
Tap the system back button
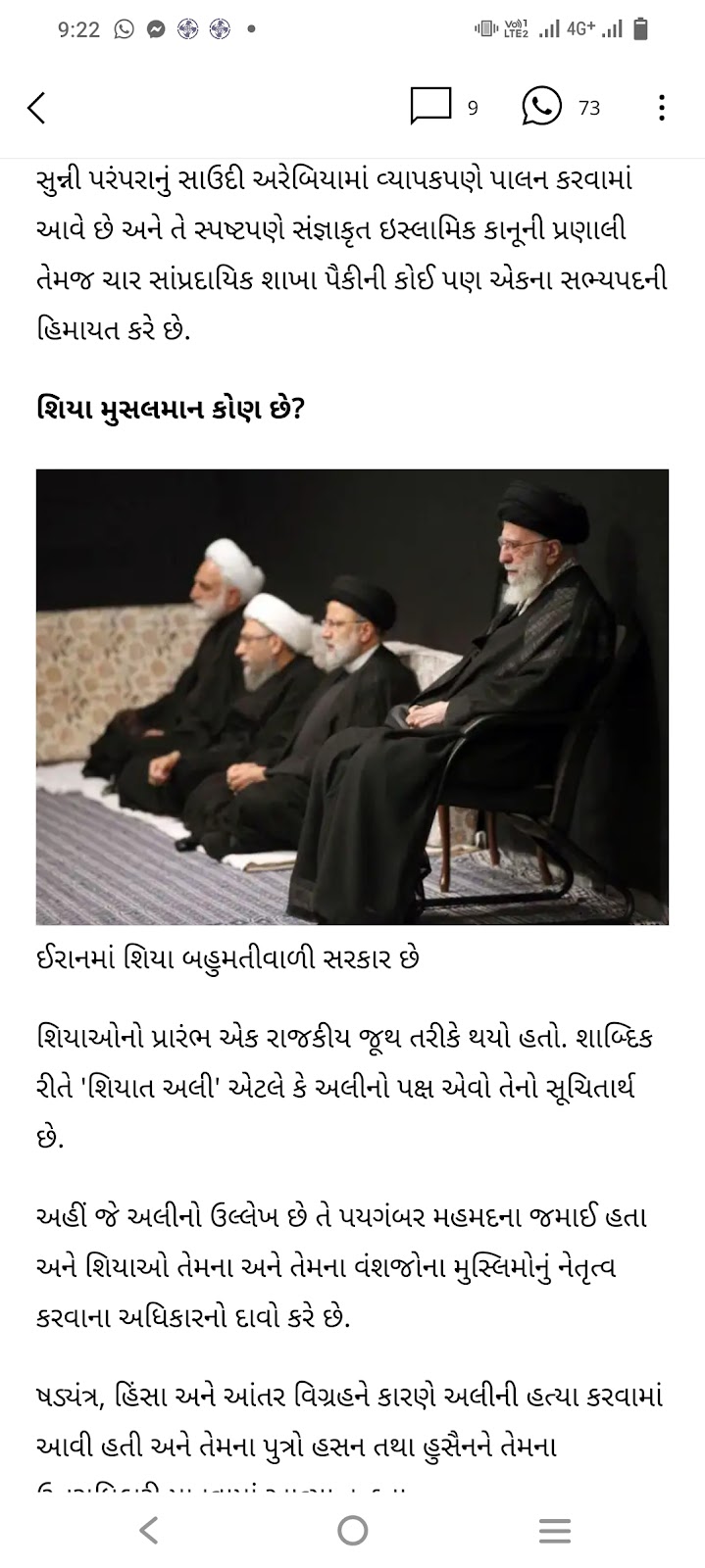[x=149, y=1530]
